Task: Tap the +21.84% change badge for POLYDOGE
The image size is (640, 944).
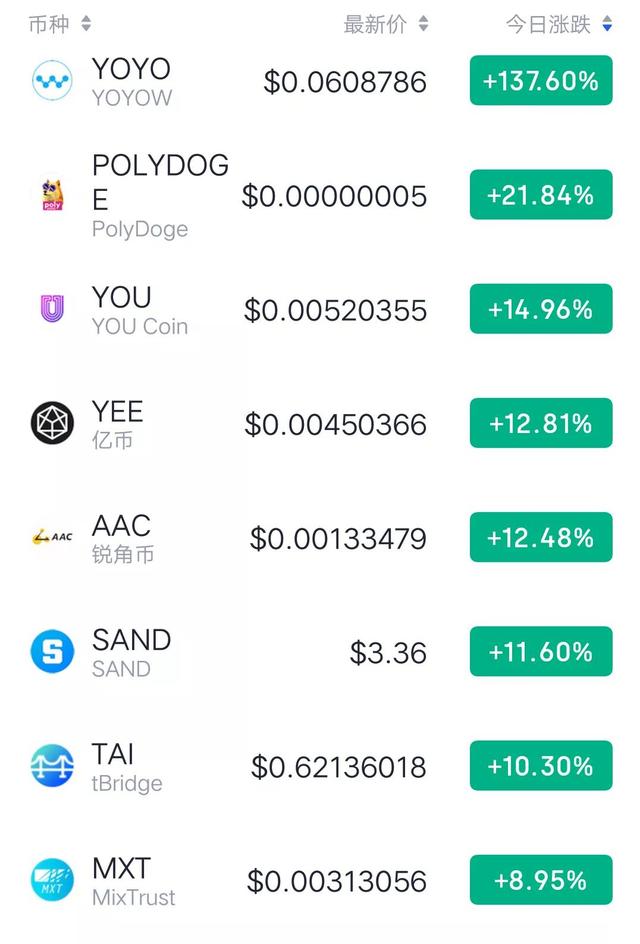Action: point(541,195)
